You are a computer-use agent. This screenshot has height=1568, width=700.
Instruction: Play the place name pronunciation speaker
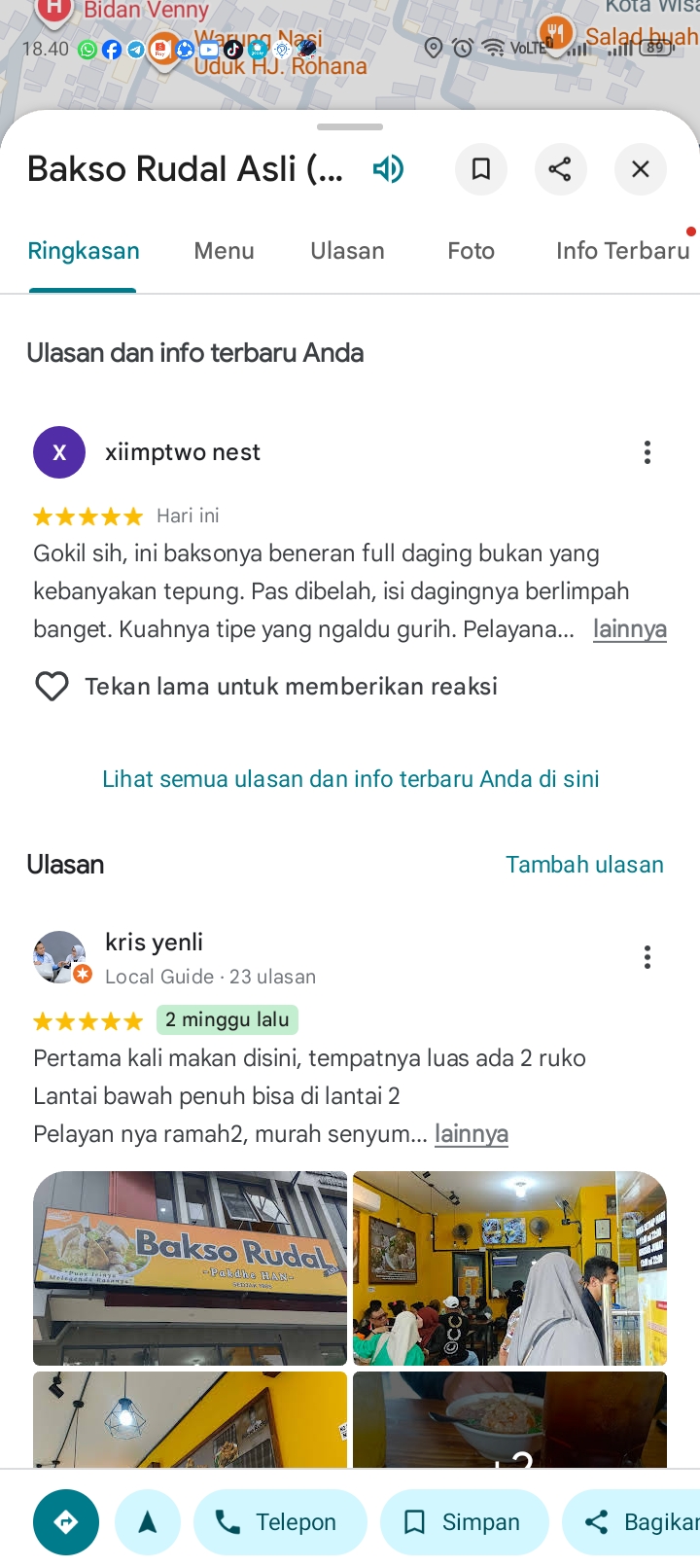point(388,169)
